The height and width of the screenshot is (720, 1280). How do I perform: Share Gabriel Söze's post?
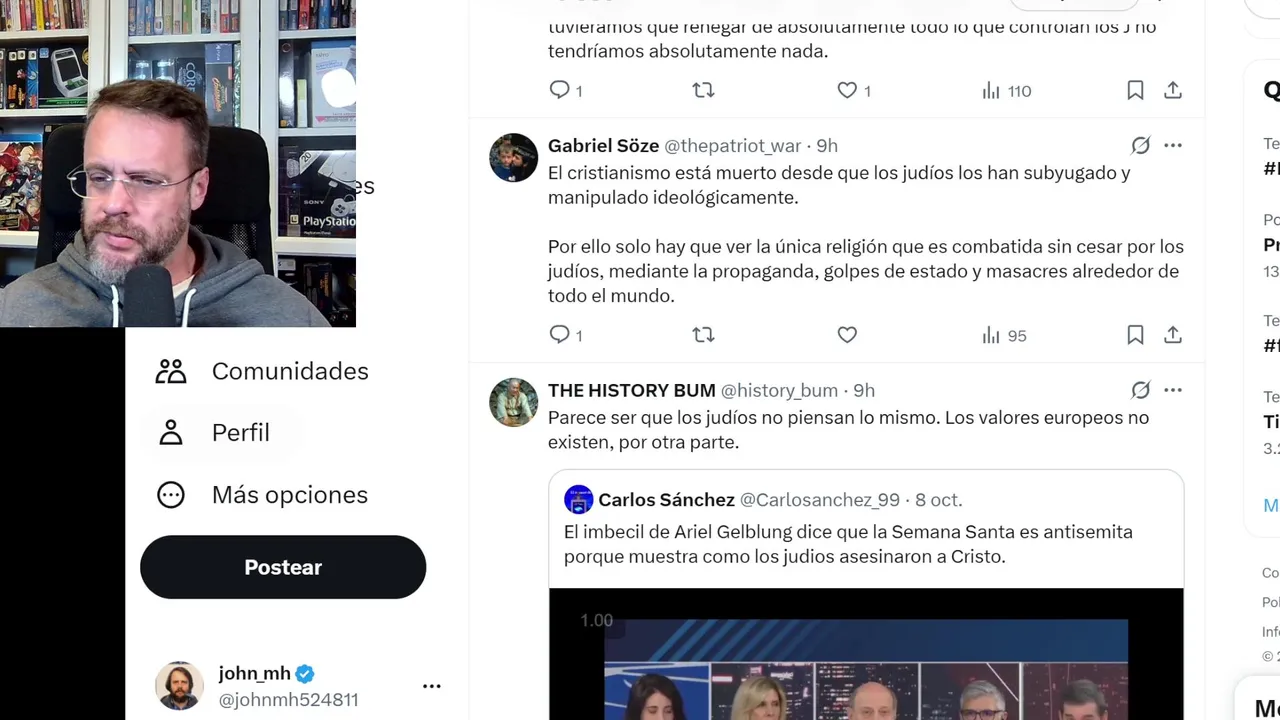click(1173, 335)
